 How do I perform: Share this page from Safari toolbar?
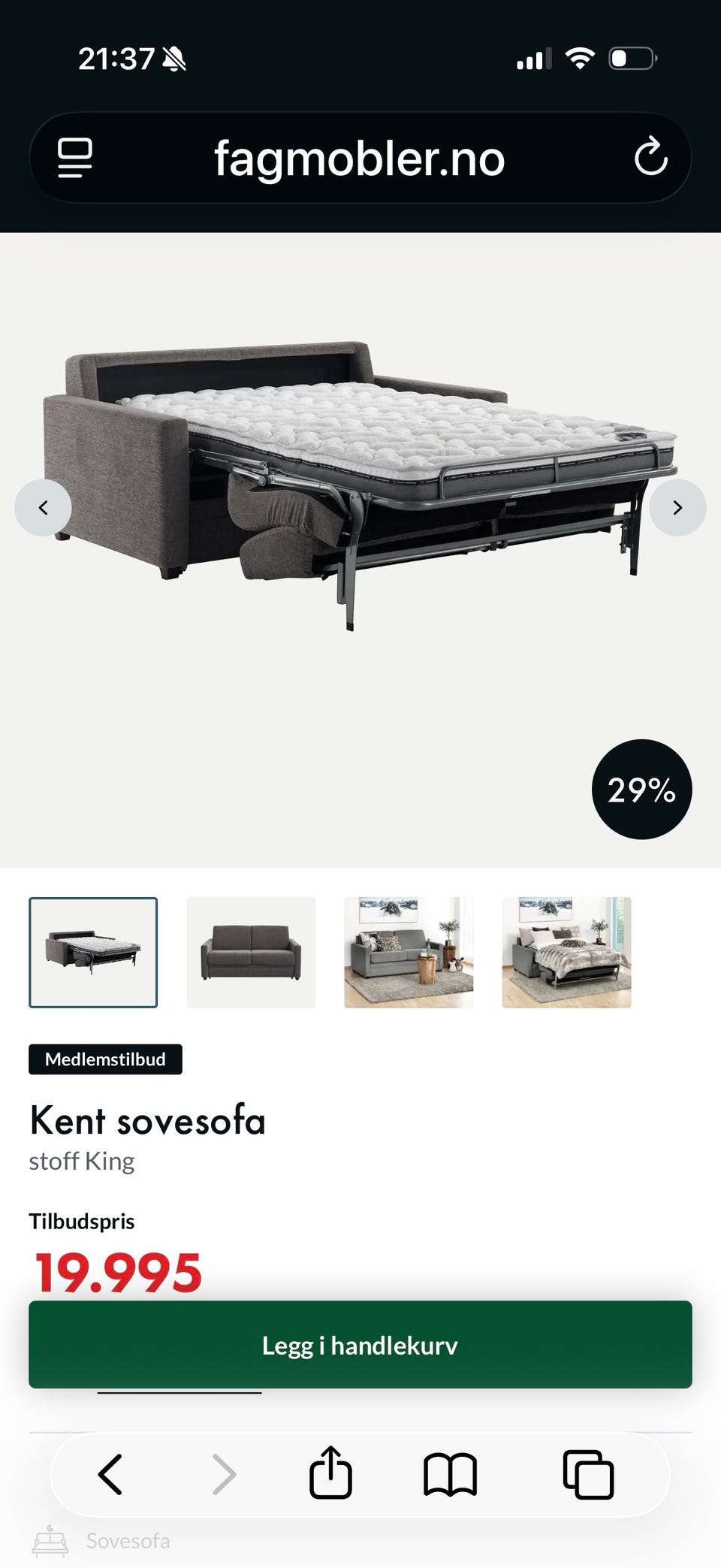(x=330, y=1472)
